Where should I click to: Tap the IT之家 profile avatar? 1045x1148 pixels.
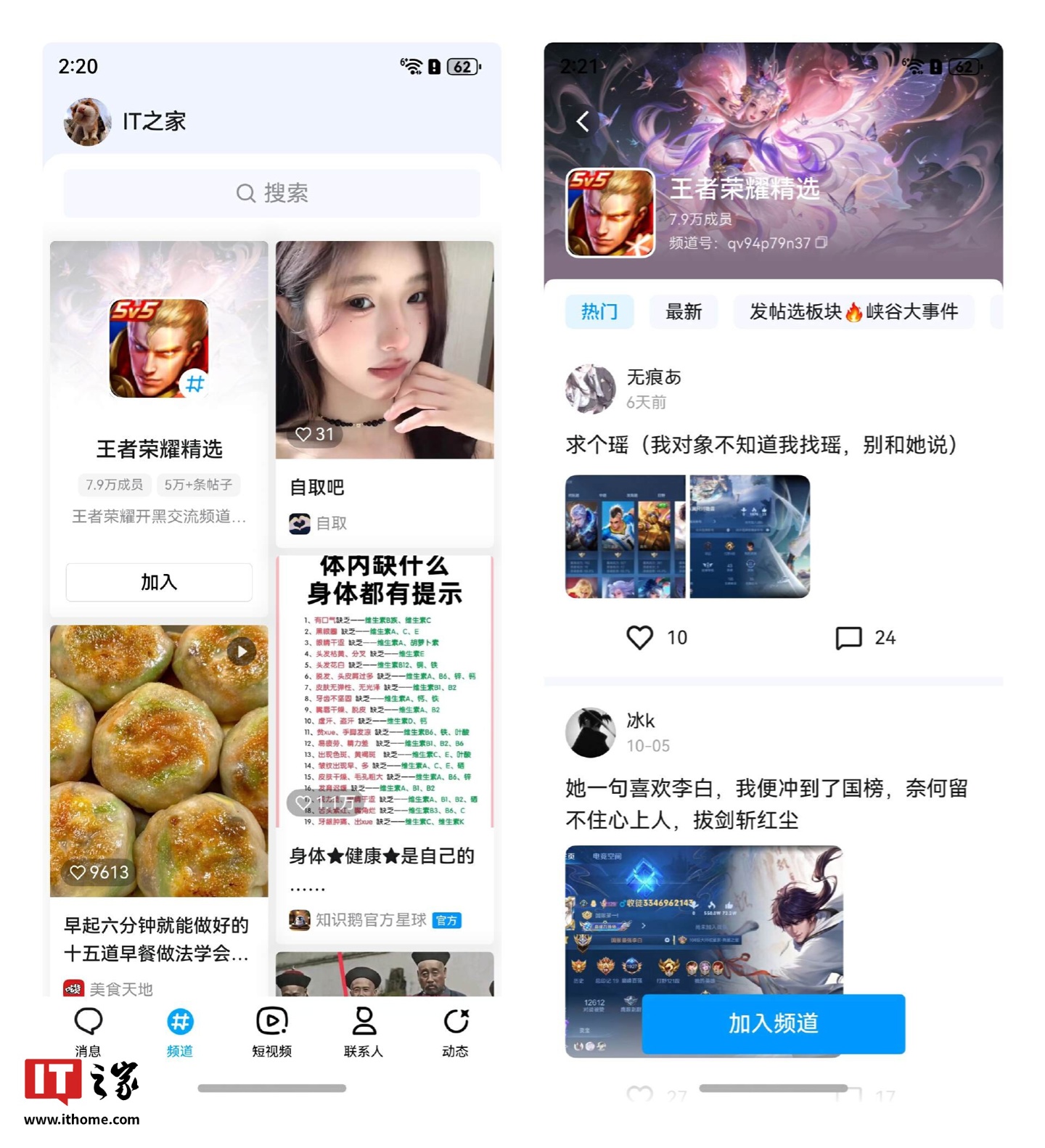click(x=88, y=121)
